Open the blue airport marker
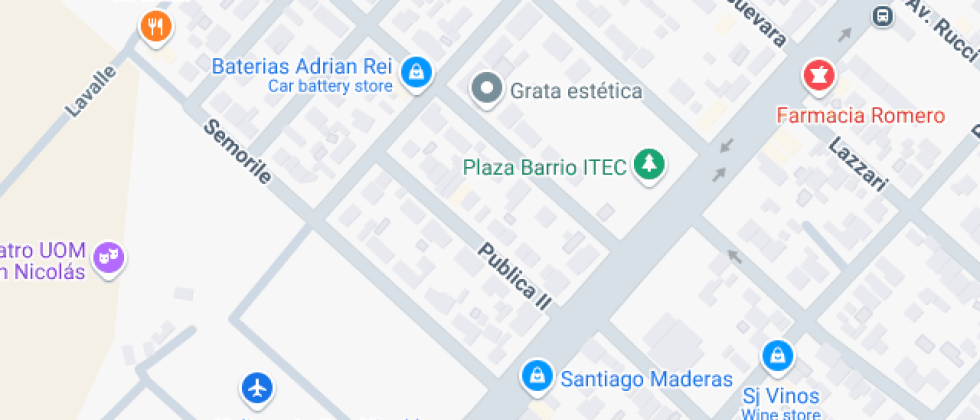The height and width of the screenshot is (420, 980). pos(257,387)
